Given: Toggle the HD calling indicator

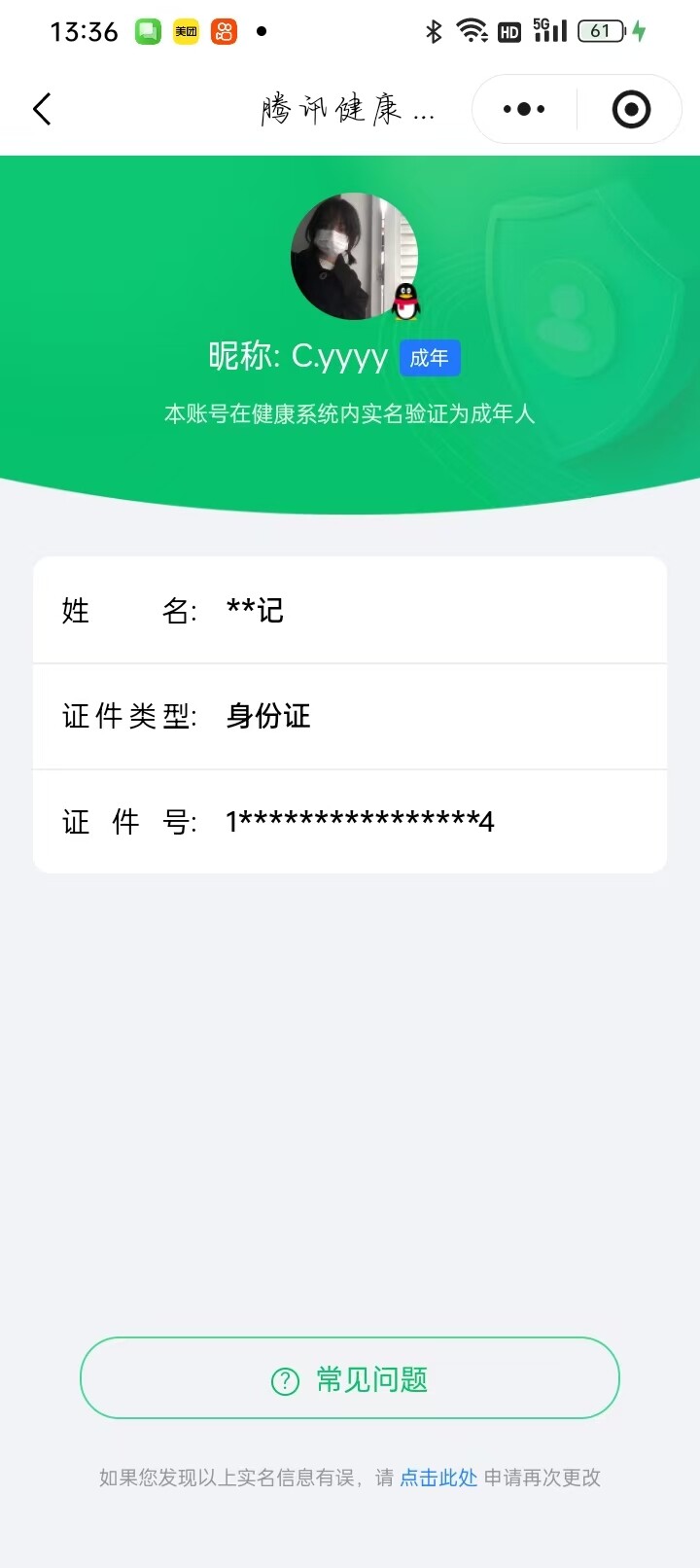Looking at the screenshot, I should [x=509, y=30].
